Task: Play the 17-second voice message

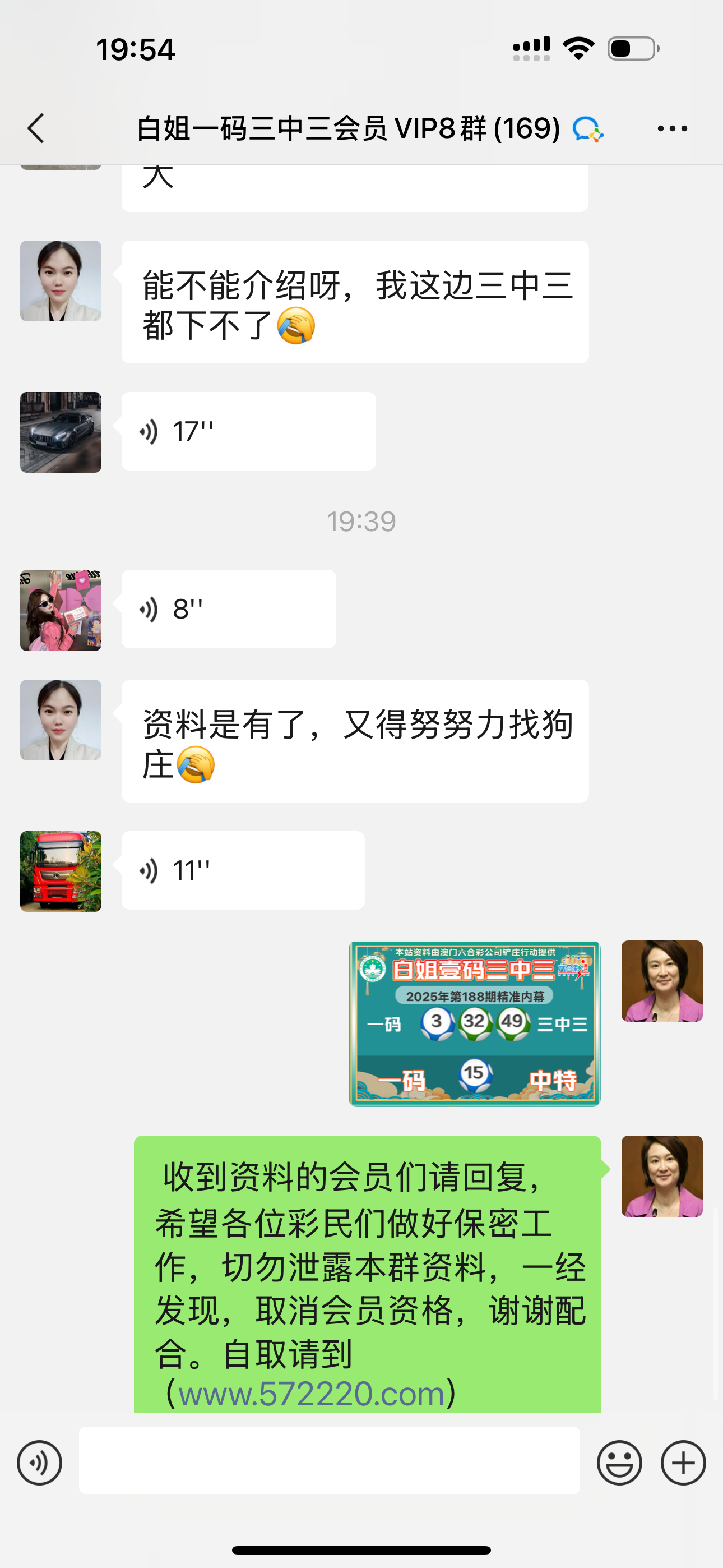Action: [x=248, y=431]
